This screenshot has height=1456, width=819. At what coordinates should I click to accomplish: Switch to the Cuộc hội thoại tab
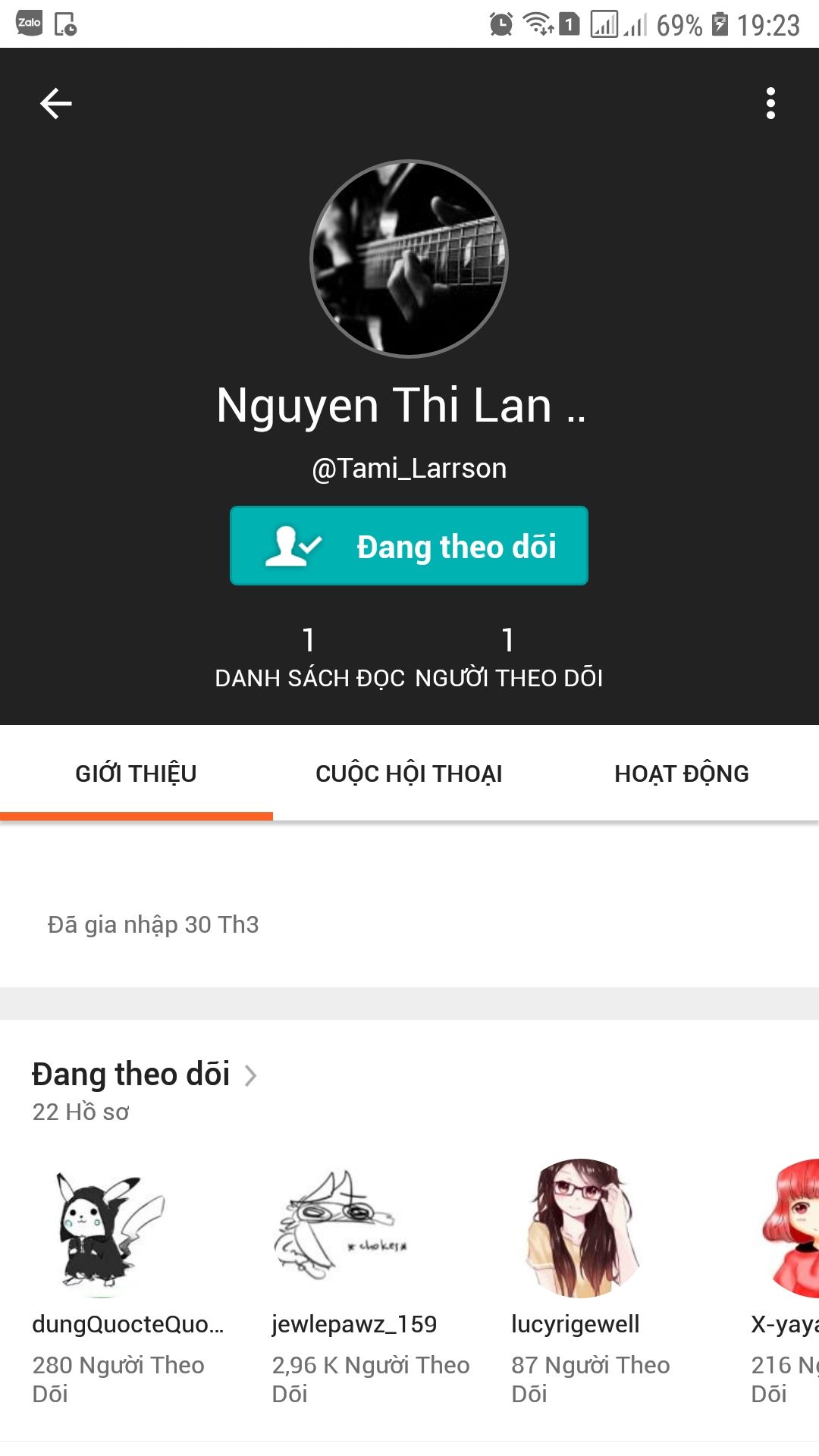(409, 773)
